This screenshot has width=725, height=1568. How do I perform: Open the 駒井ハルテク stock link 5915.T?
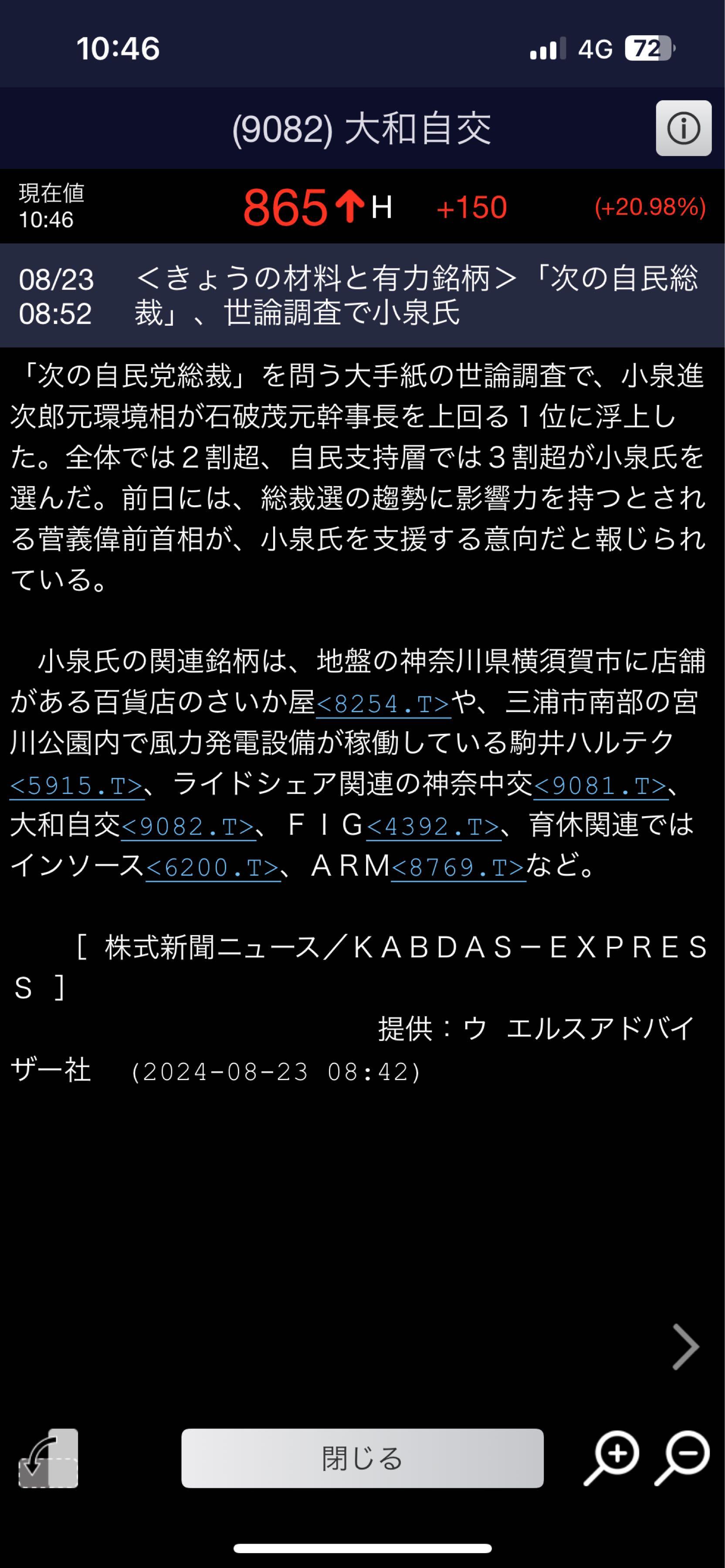click(77, 786)
